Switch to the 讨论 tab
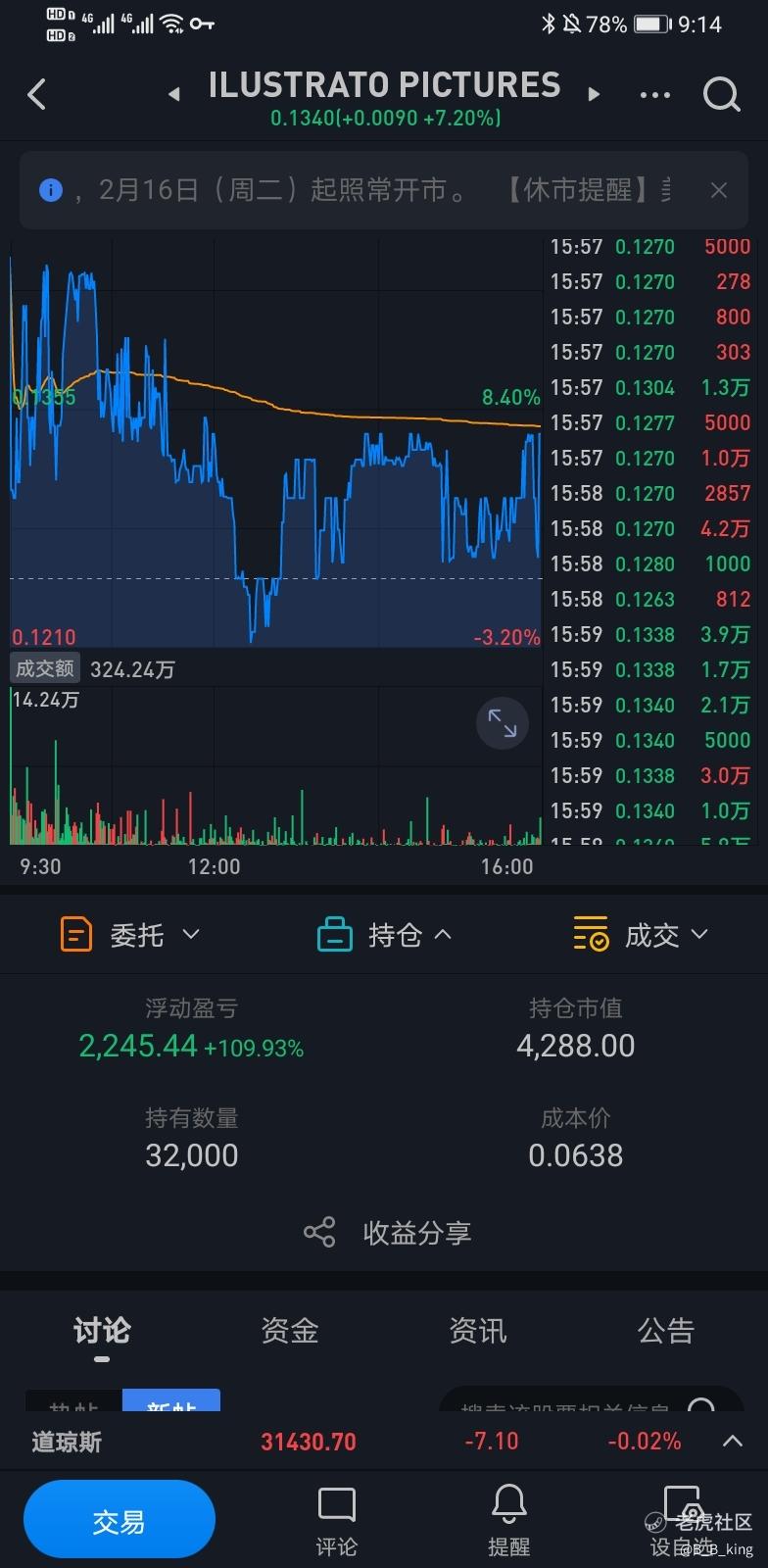 coord(102,1331)
